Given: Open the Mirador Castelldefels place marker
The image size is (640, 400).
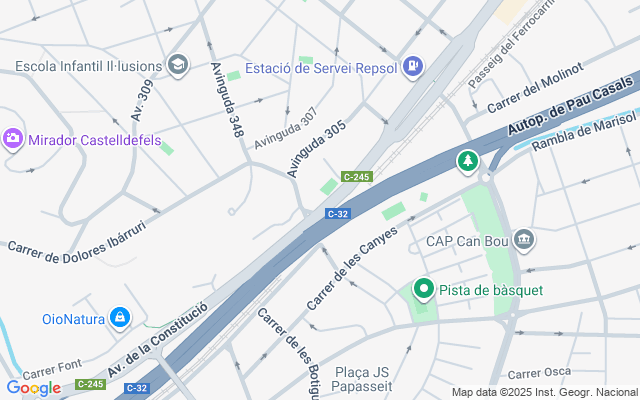Looking at the screenshot, I should point(14,139).
